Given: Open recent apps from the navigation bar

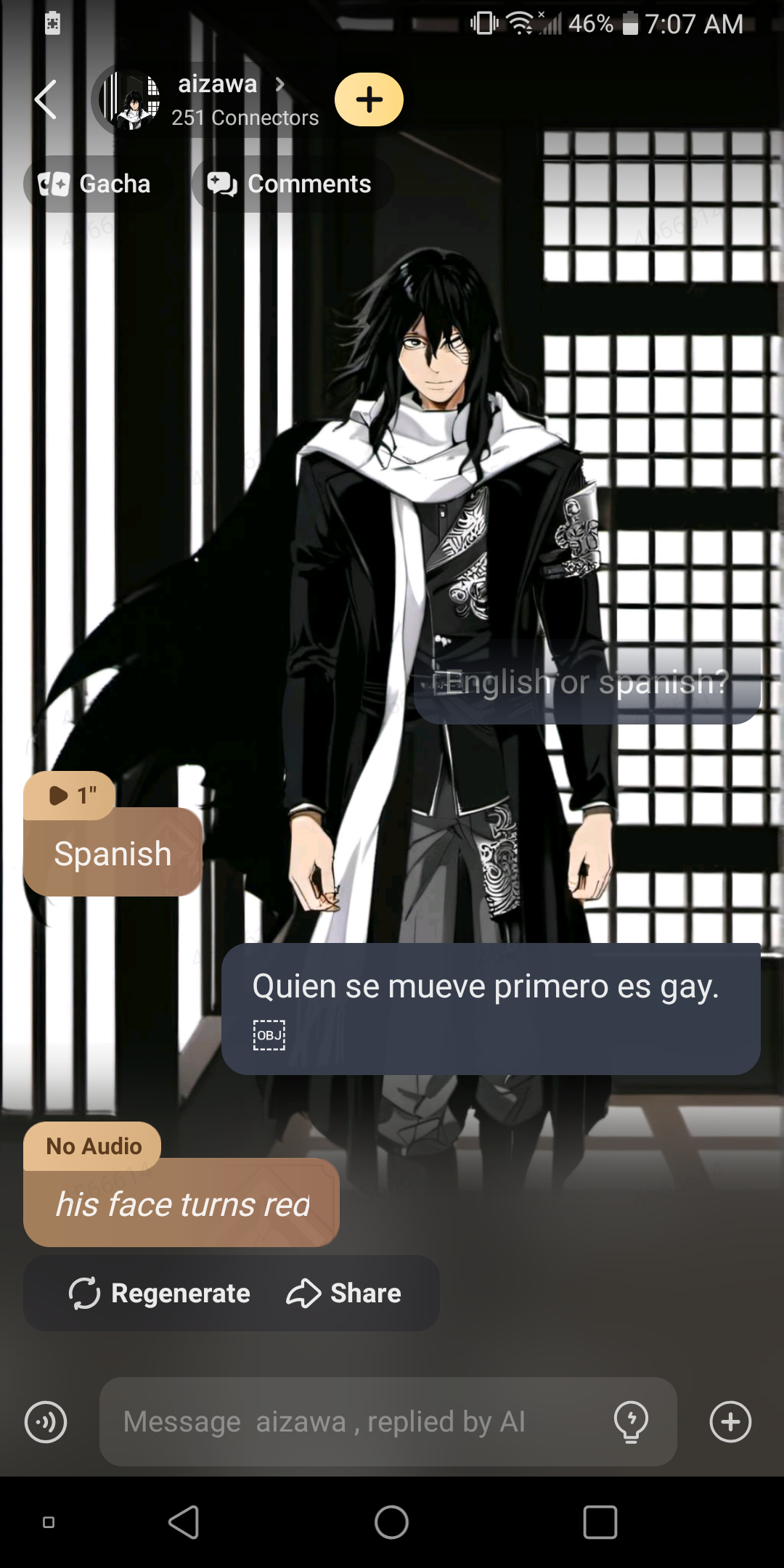Looking at the screenshot, I should 600,1522.
